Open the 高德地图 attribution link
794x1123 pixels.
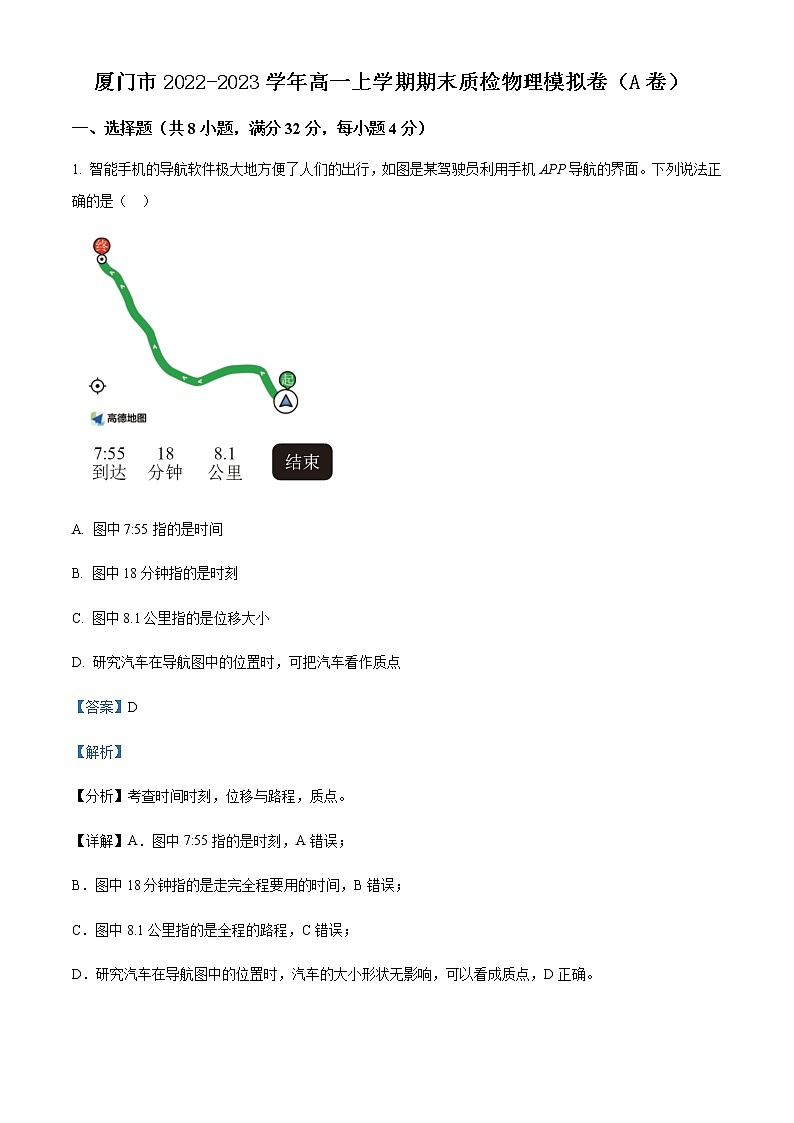pyautogui.click(x=128, y=417)
